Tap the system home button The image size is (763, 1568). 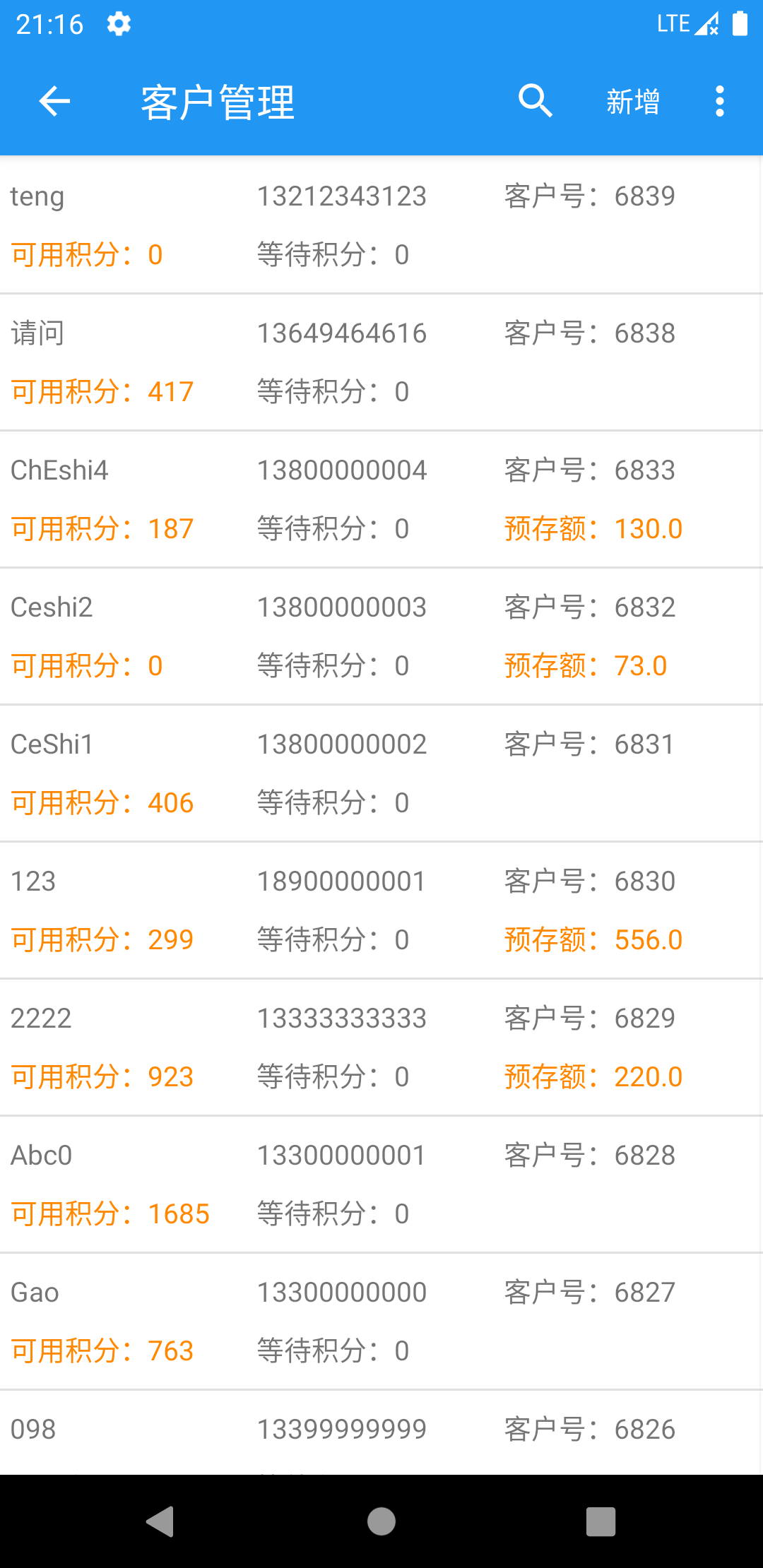pyautogui.click(x=381, y=1521)
